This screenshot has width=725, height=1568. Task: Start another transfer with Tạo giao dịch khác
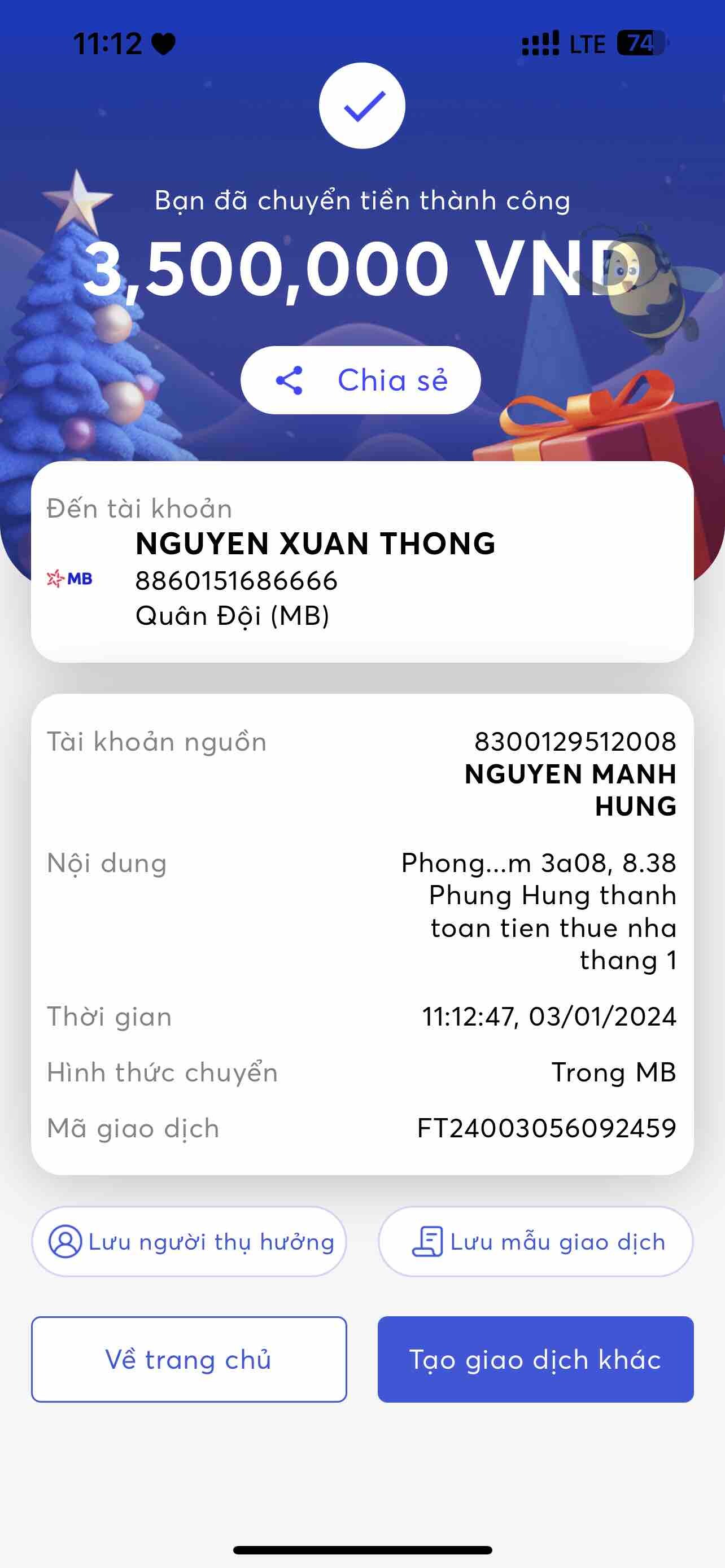(536, 1359)
